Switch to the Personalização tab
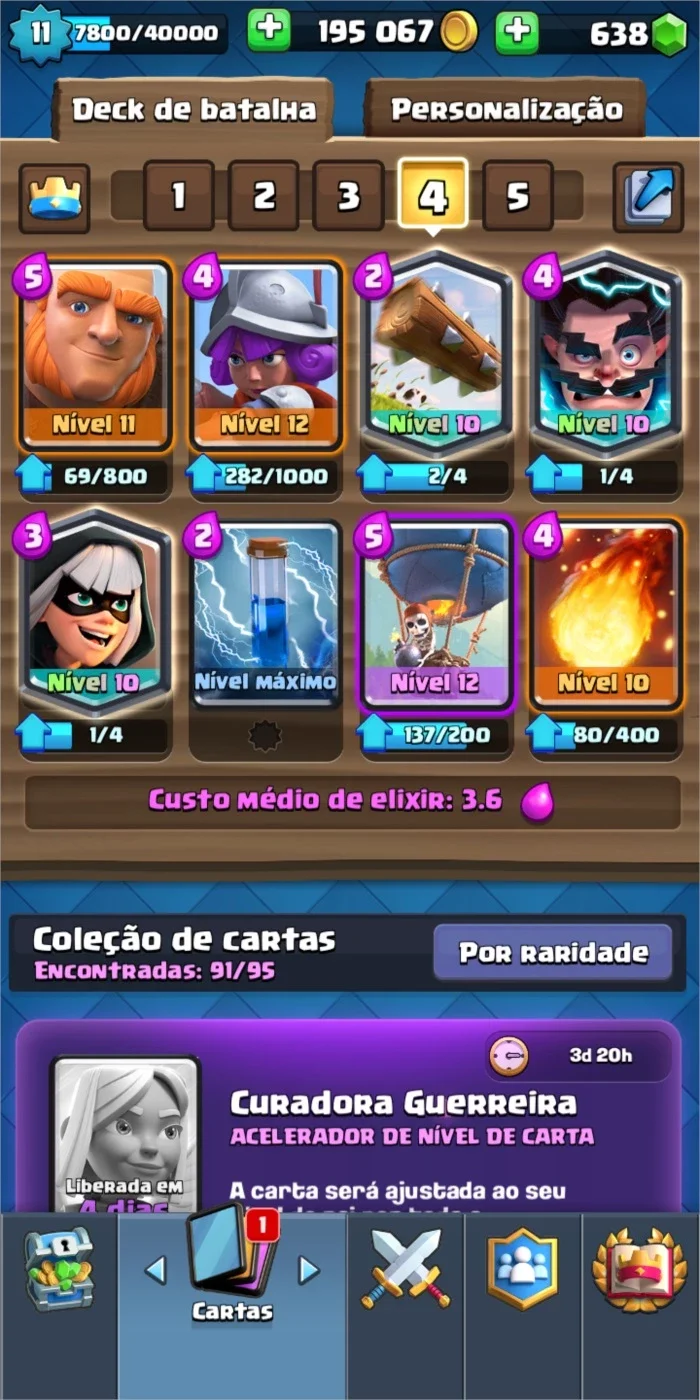The image size is (700, 1400). 506,109
